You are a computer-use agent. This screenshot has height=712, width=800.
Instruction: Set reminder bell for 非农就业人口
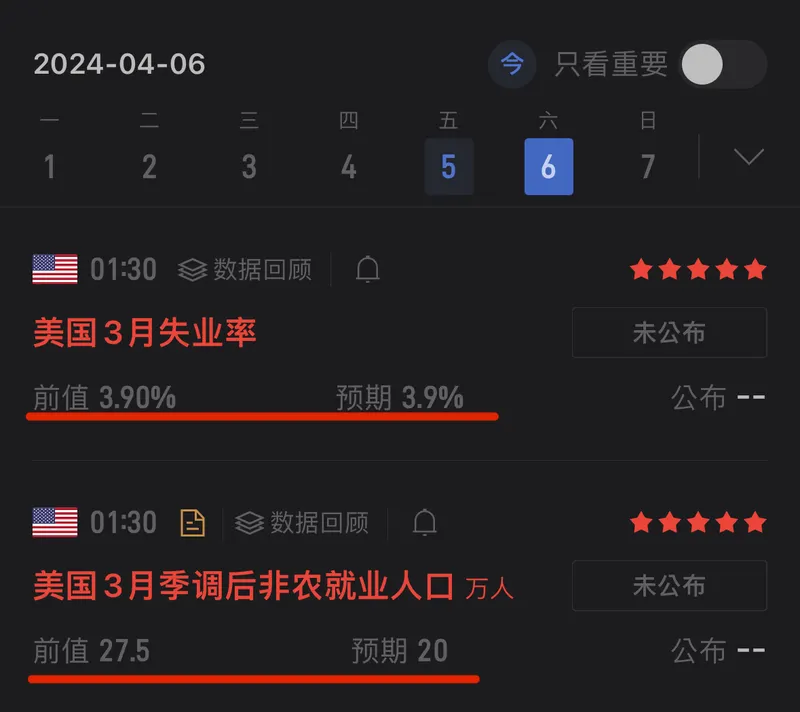click(x=425, y=522)
